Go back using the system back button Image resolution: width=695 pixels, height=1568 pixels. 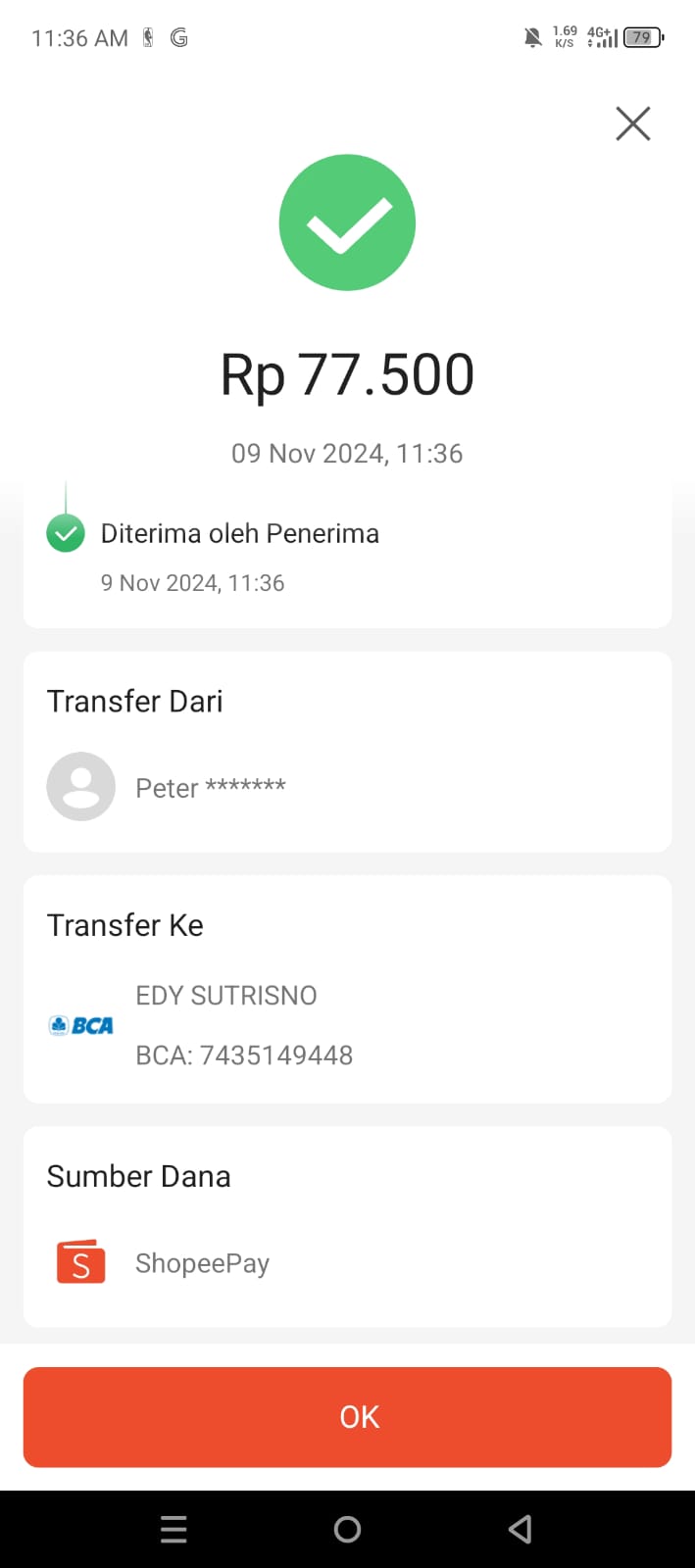pos(521,1529)
